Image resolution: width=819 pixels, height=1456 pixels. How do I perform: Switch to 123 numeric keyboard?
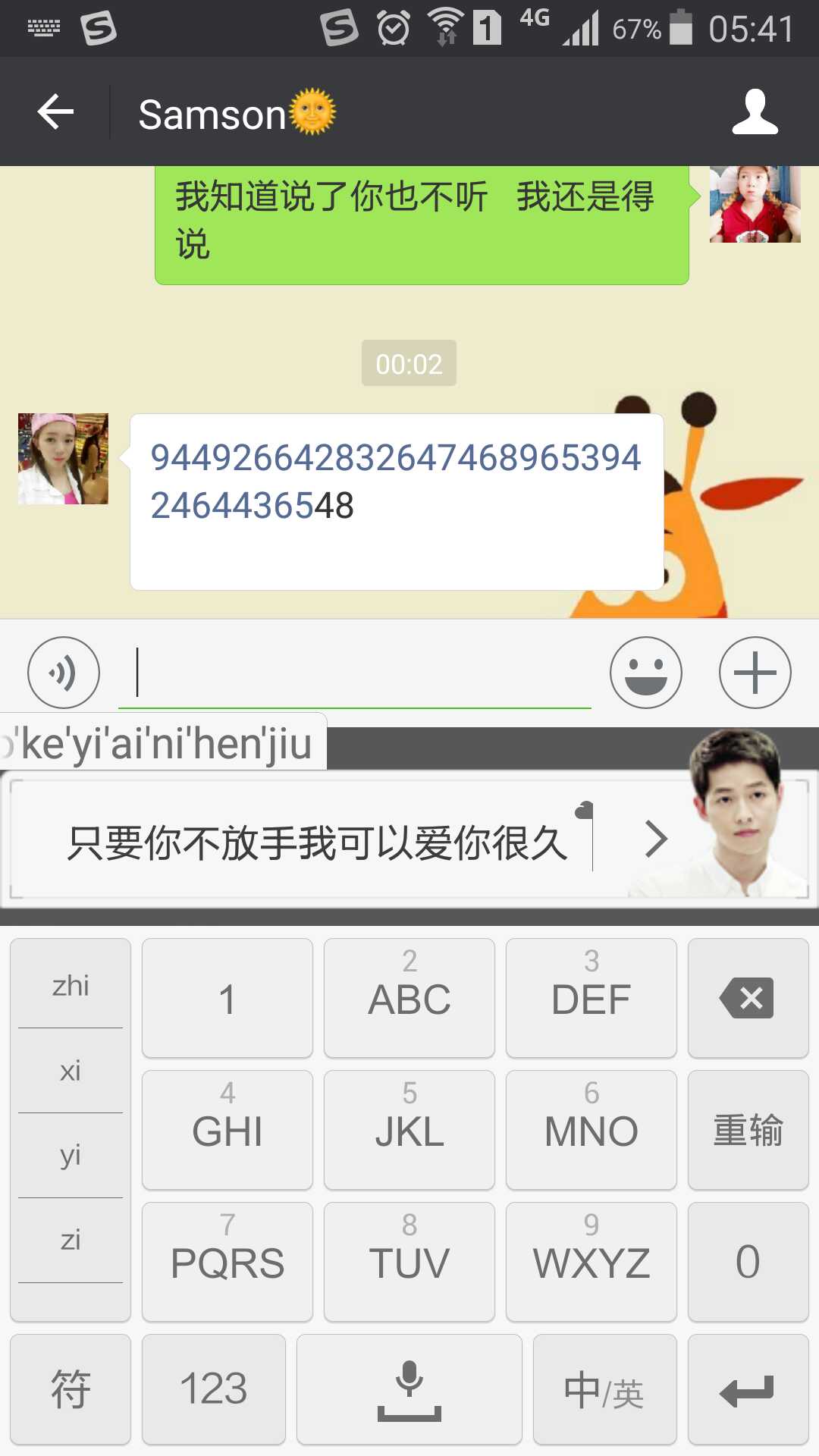tap(214, 1389)
